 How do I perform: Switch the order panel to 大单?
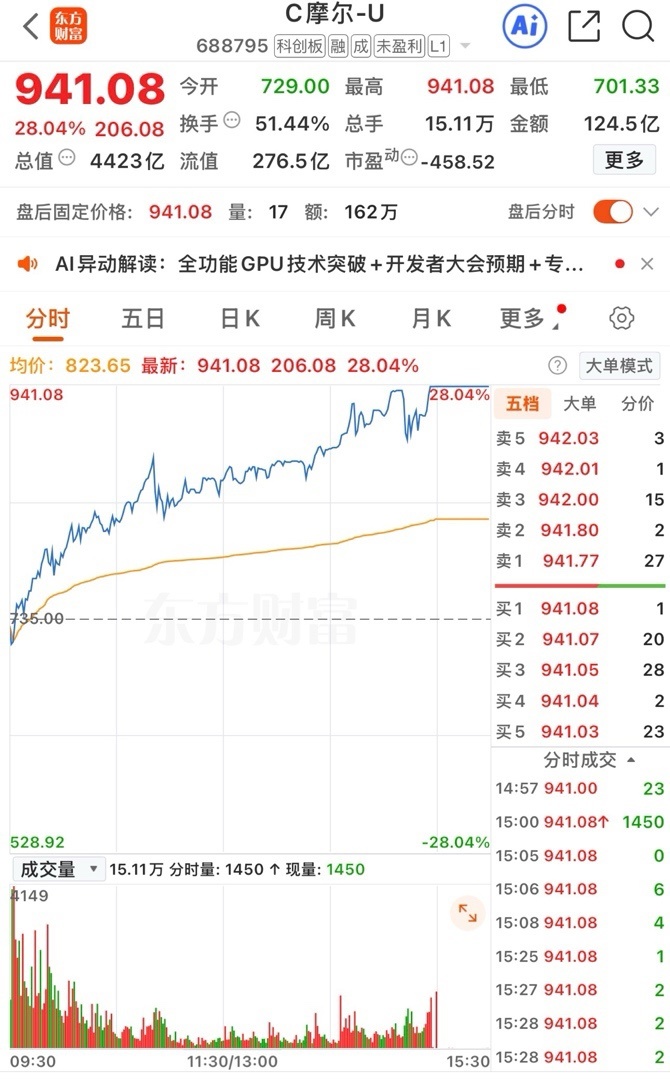580,404
